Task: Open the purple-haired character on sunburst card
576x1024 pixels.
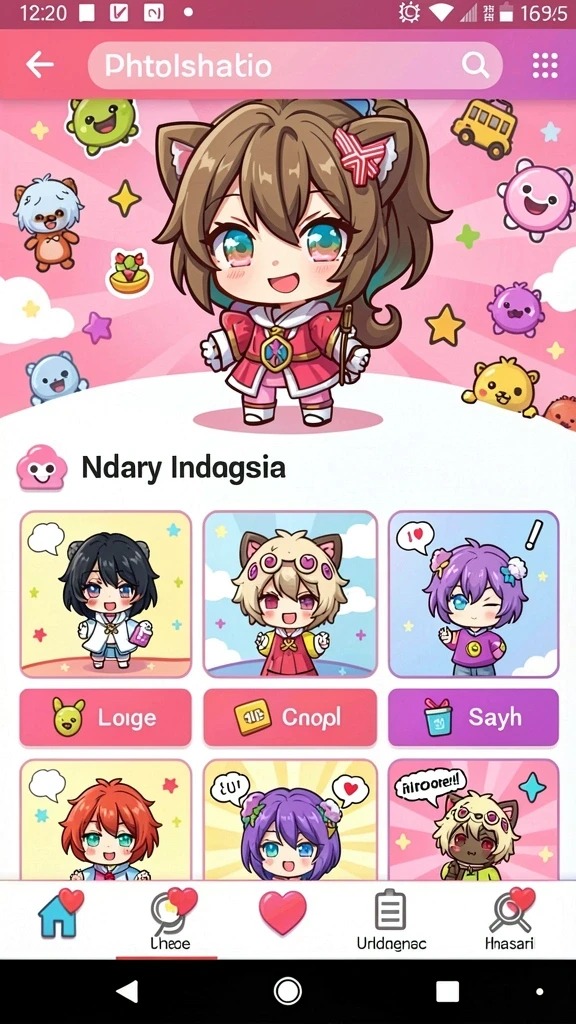Action: [290, 819]
